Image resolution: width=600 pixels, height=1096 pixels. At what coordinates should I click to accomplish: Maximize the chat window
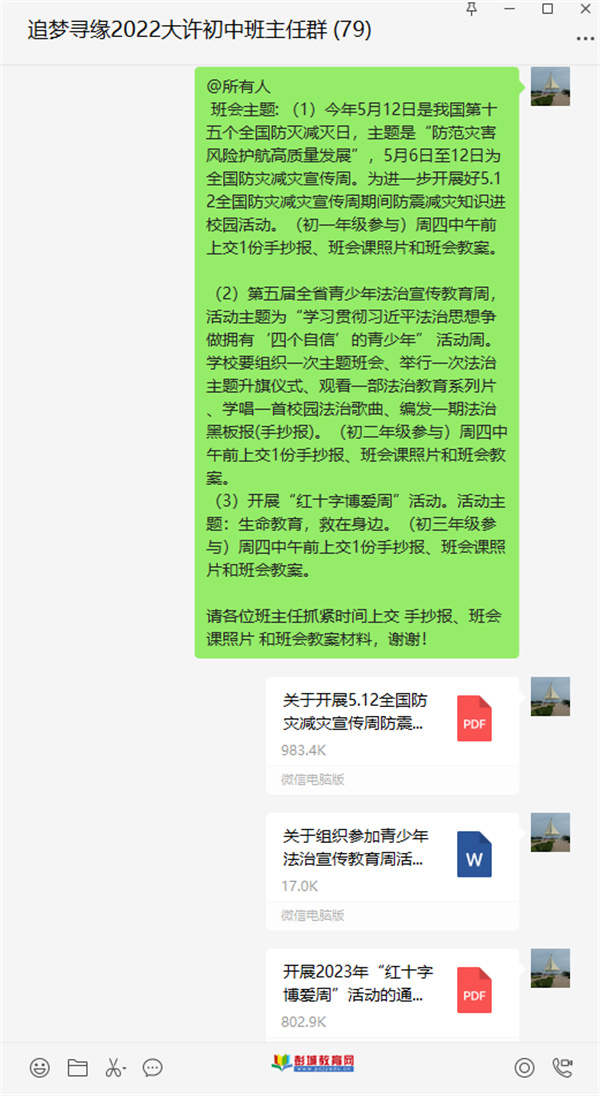[546, 9]
